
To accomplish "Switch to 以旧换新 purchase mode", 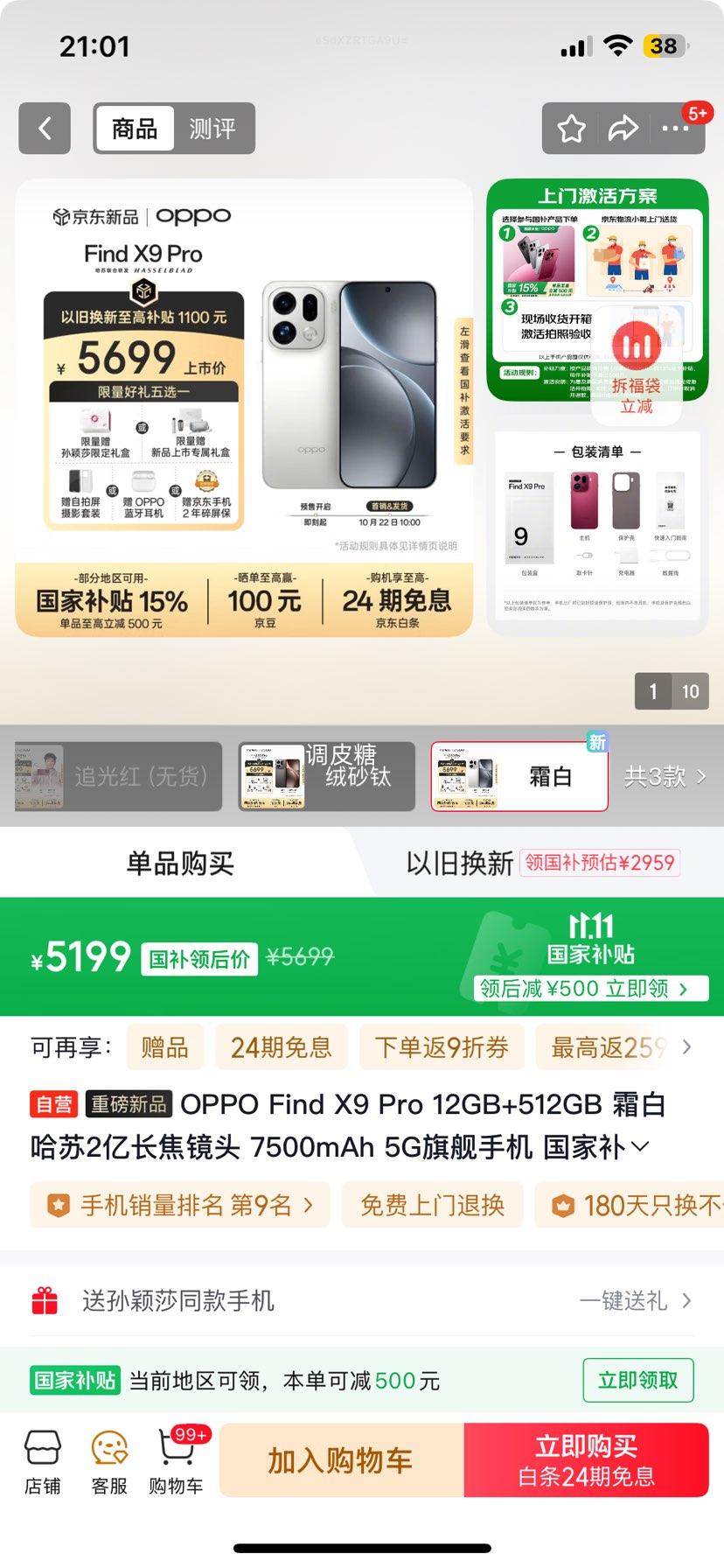I will [459, 864].
